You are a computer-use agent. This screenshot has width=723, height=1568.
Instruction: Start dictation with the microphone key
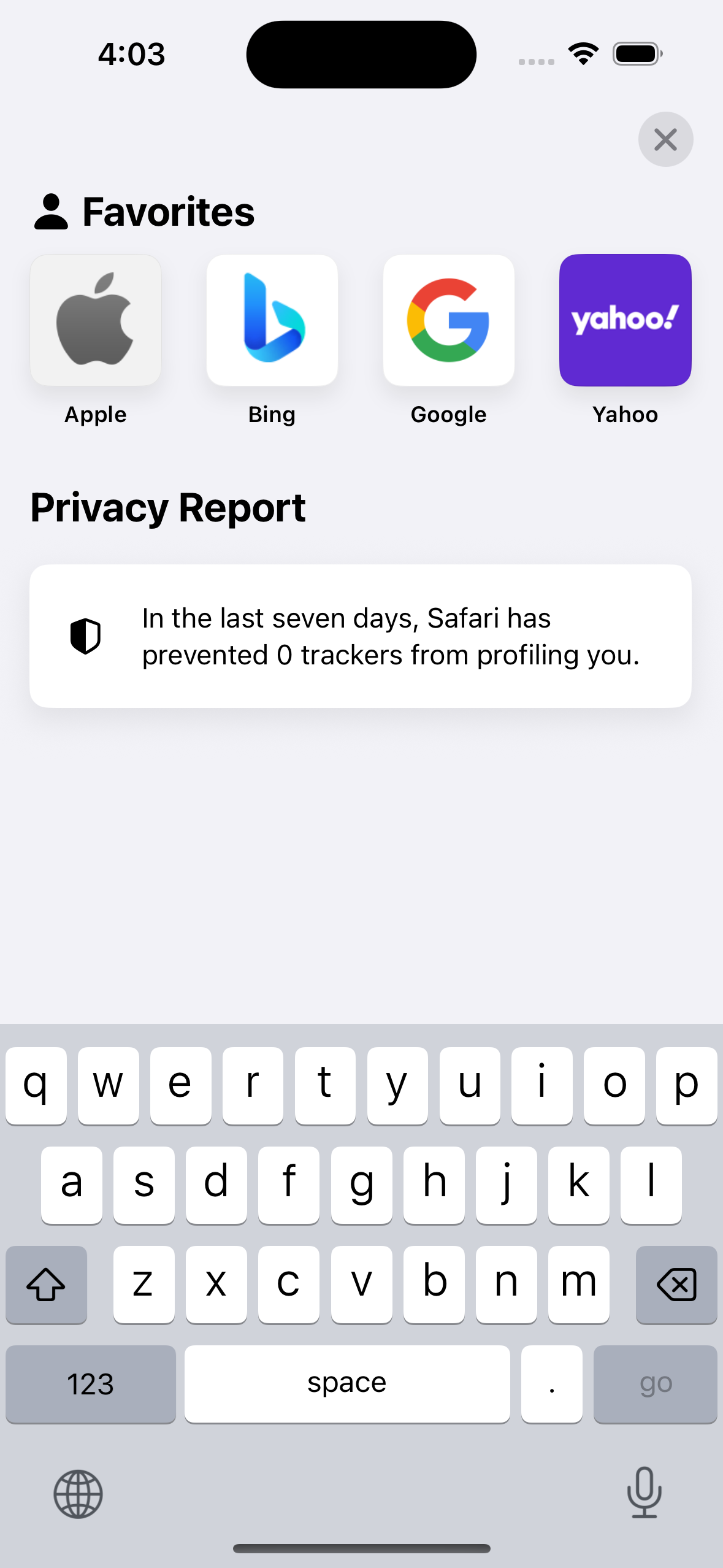tap(644, 1492)
